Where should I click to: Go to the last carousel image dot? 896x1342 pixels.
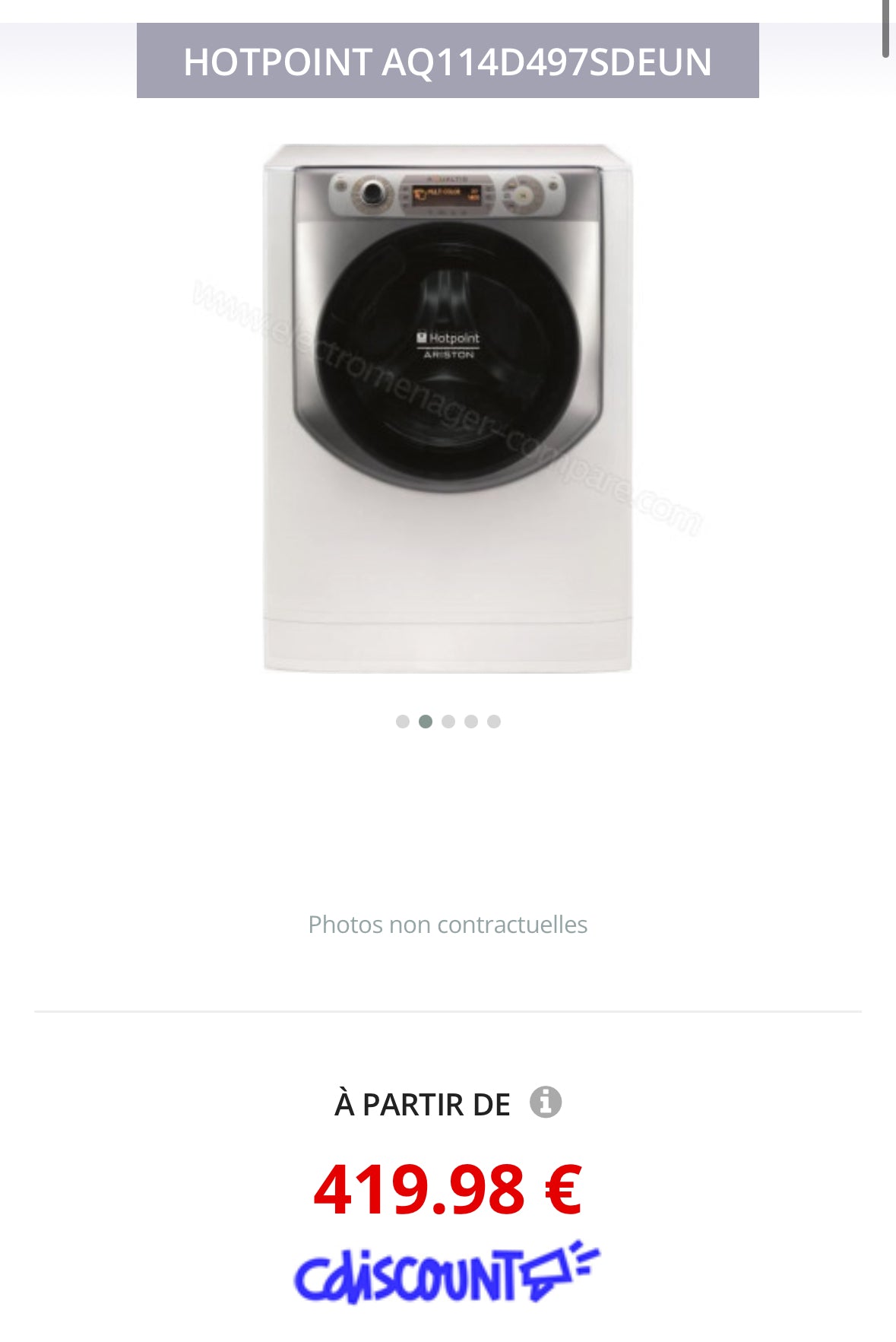[494, 722]
